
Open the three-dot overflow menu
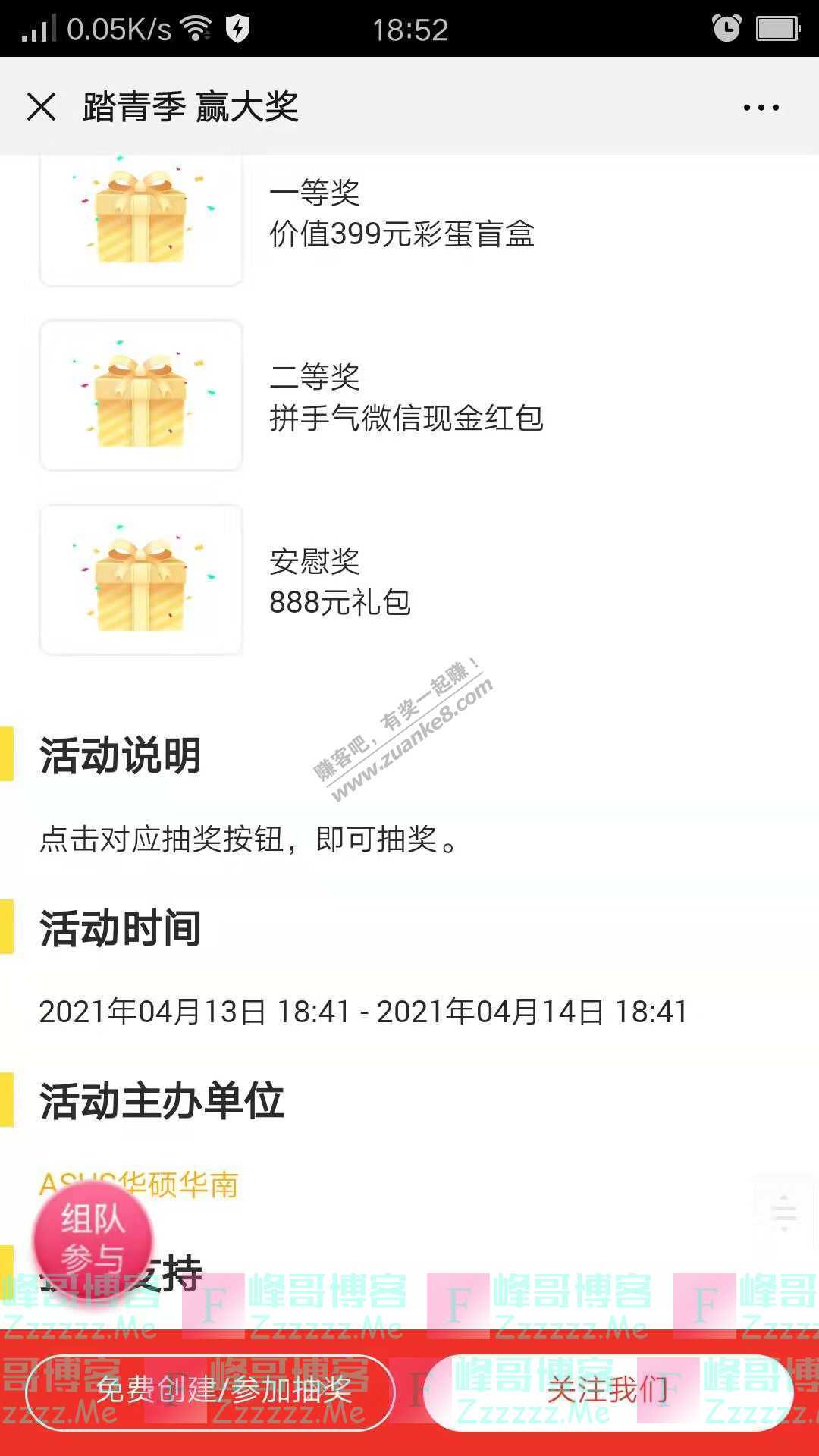(x=761, y=108)
